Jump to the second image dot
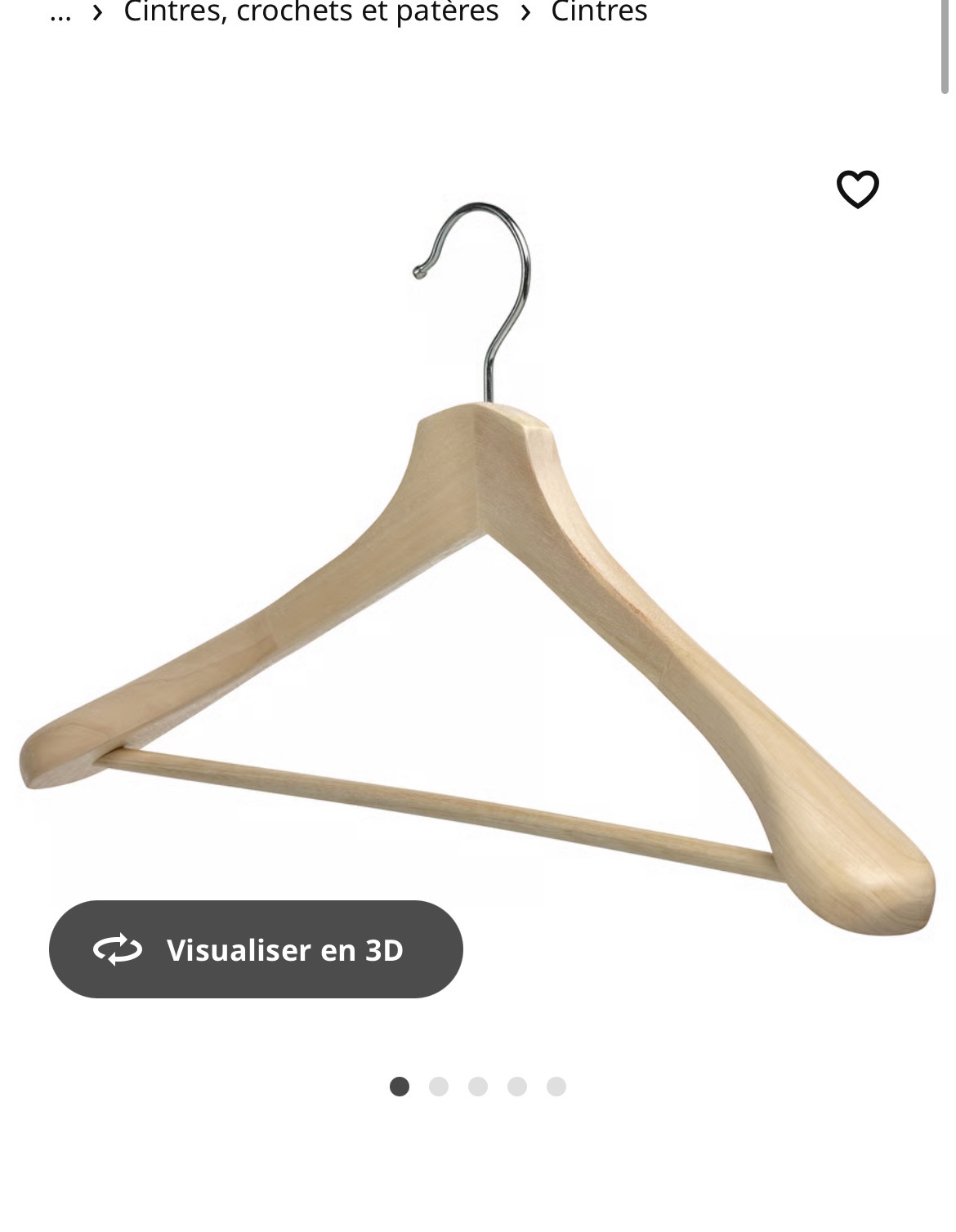 click(439, 1087)
